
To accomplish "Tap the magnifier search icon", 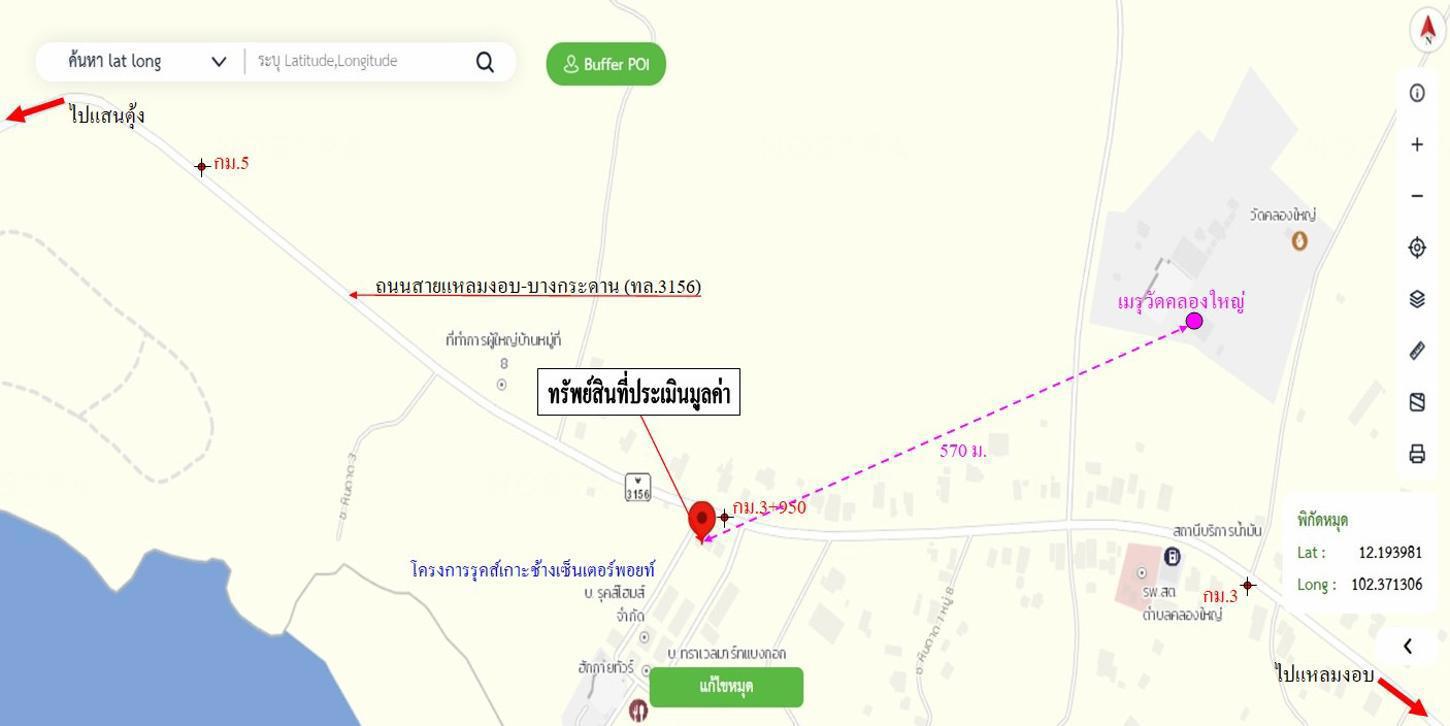I will tap(485, 63).
